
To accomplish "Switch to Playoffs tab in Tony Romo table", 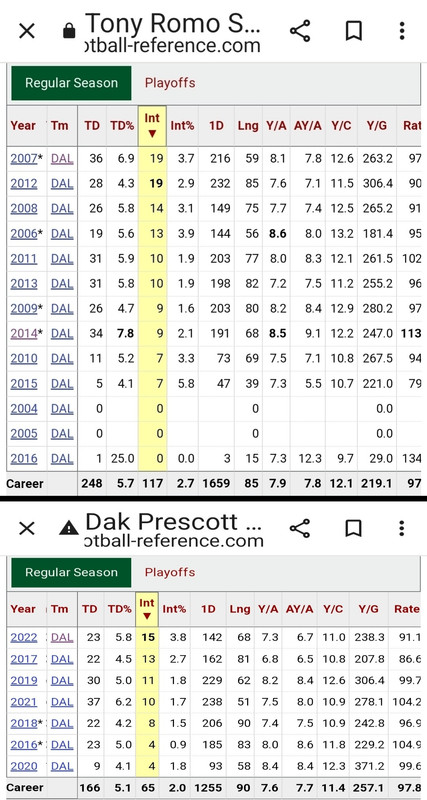I will click(170, 83).
